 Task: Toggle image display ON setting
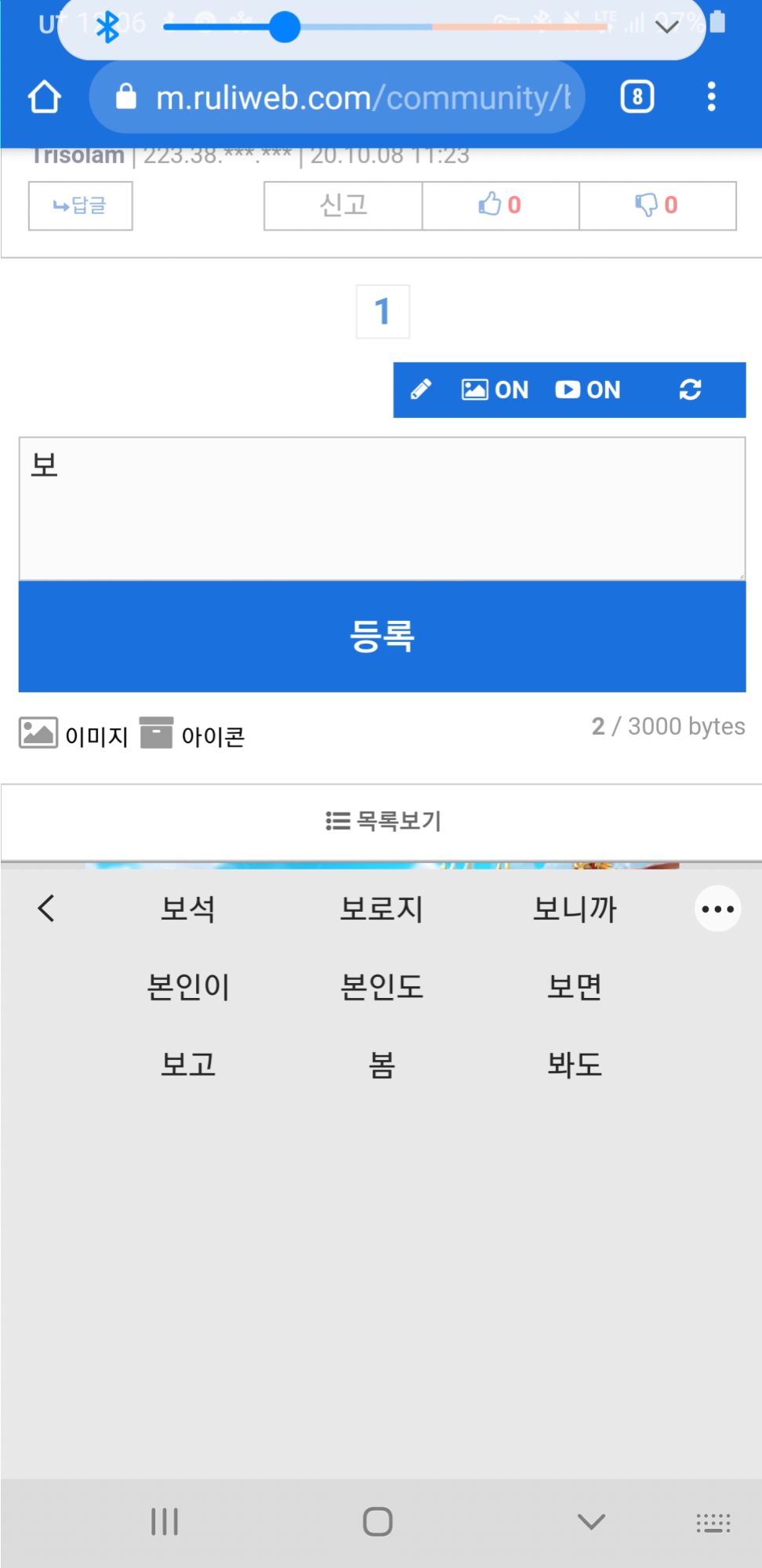[x=495, y=390]
